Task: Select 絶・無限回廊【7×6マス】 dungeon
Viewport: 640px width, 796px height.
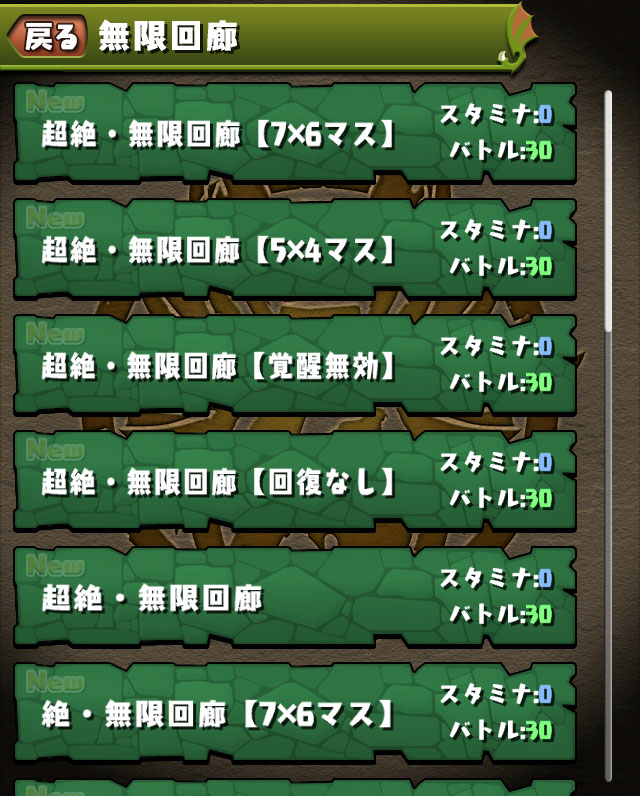Action: (x=295, y=712)
